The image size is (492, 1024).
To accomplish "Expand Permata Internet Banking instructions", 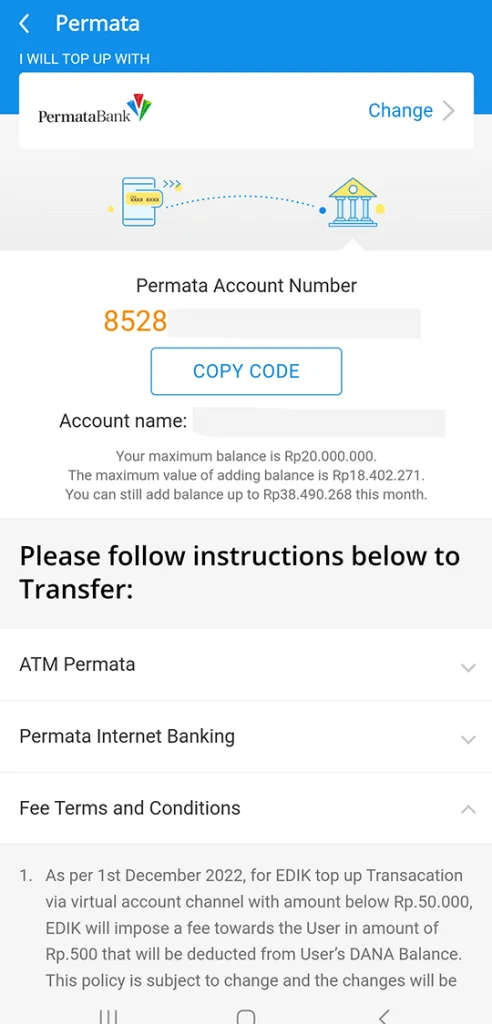I will 246,737.
